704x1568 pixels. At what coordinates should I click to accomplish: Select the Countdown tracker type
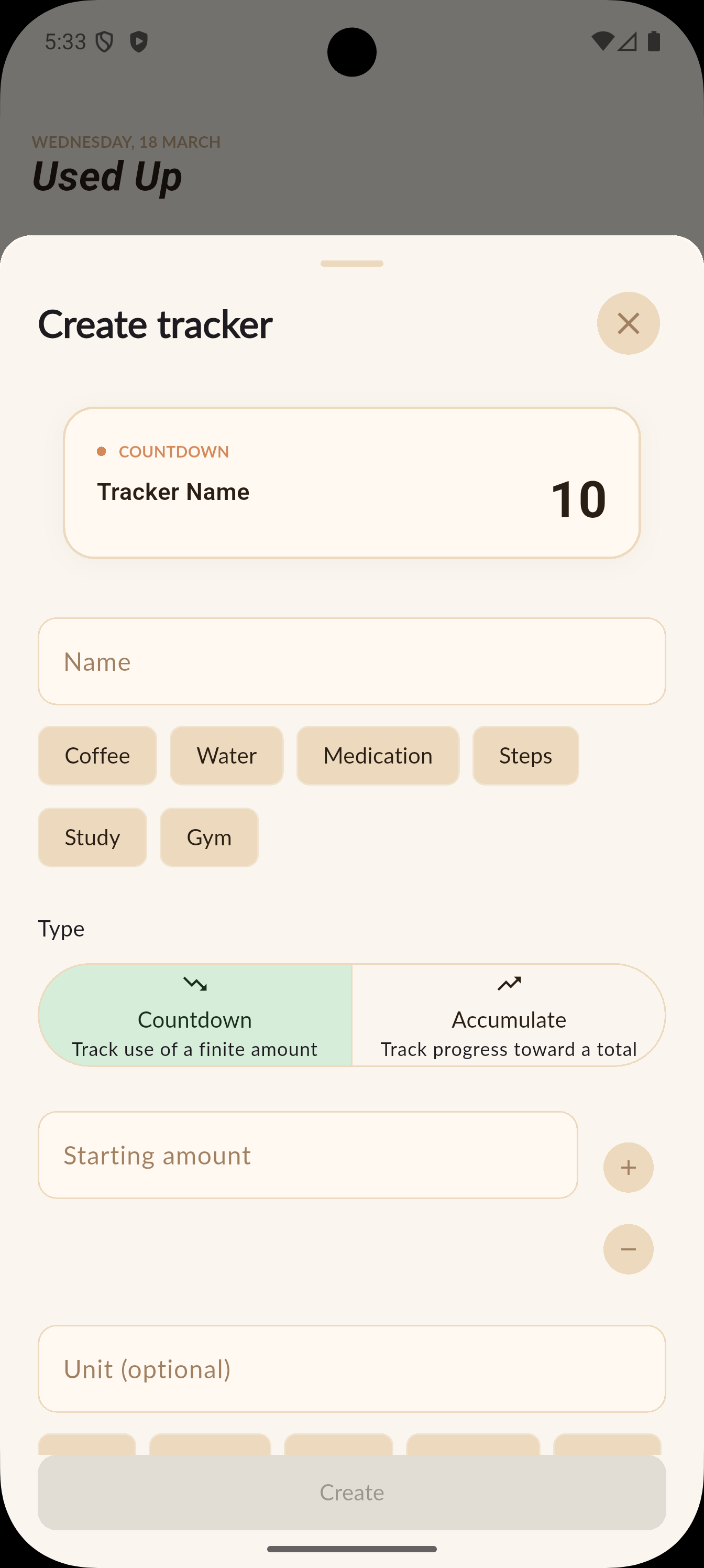(194, 1015)
